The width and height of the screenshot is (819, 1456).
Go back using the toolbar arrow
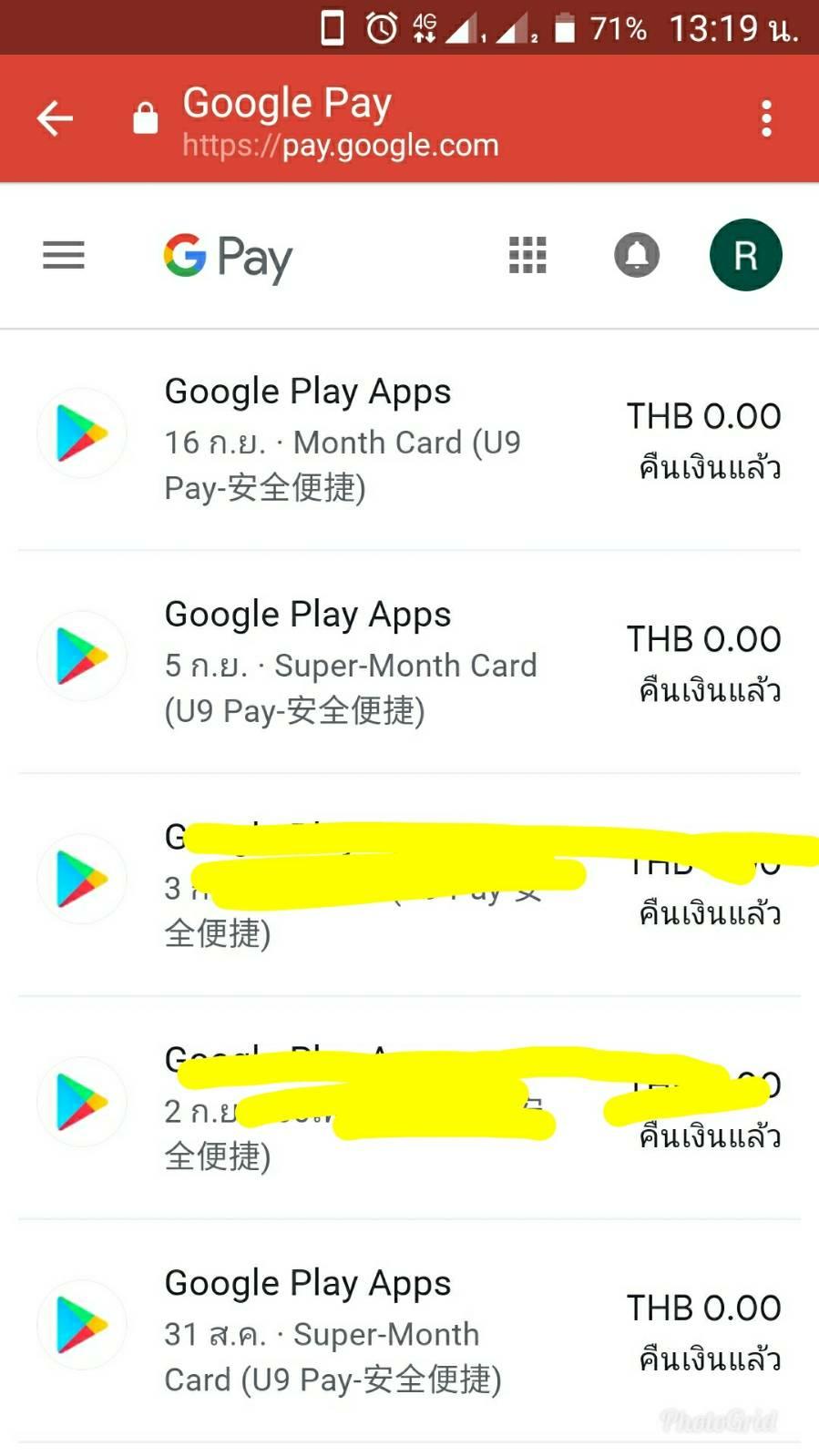coord(55,119)
